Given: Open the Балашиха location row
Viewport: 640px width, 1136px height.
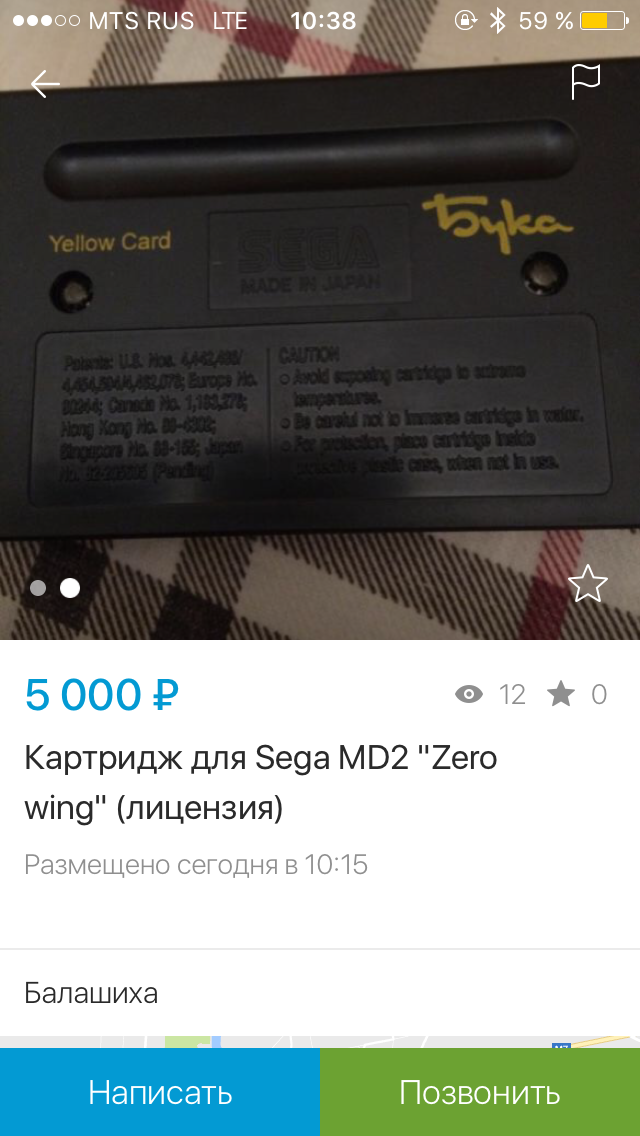Looking at the screenshot, I should point(320,993).
